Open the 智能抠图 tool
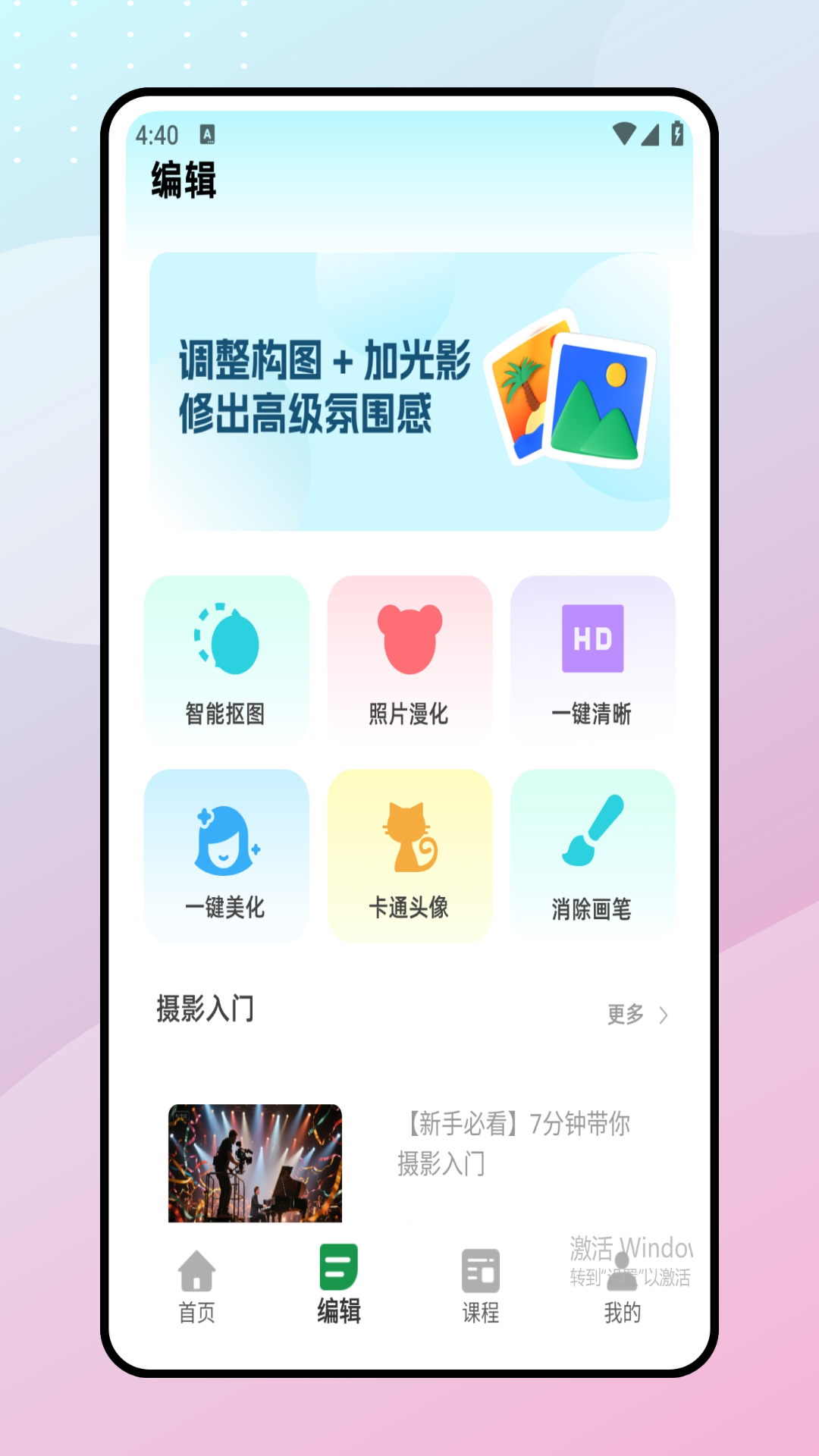 [226, 658]
